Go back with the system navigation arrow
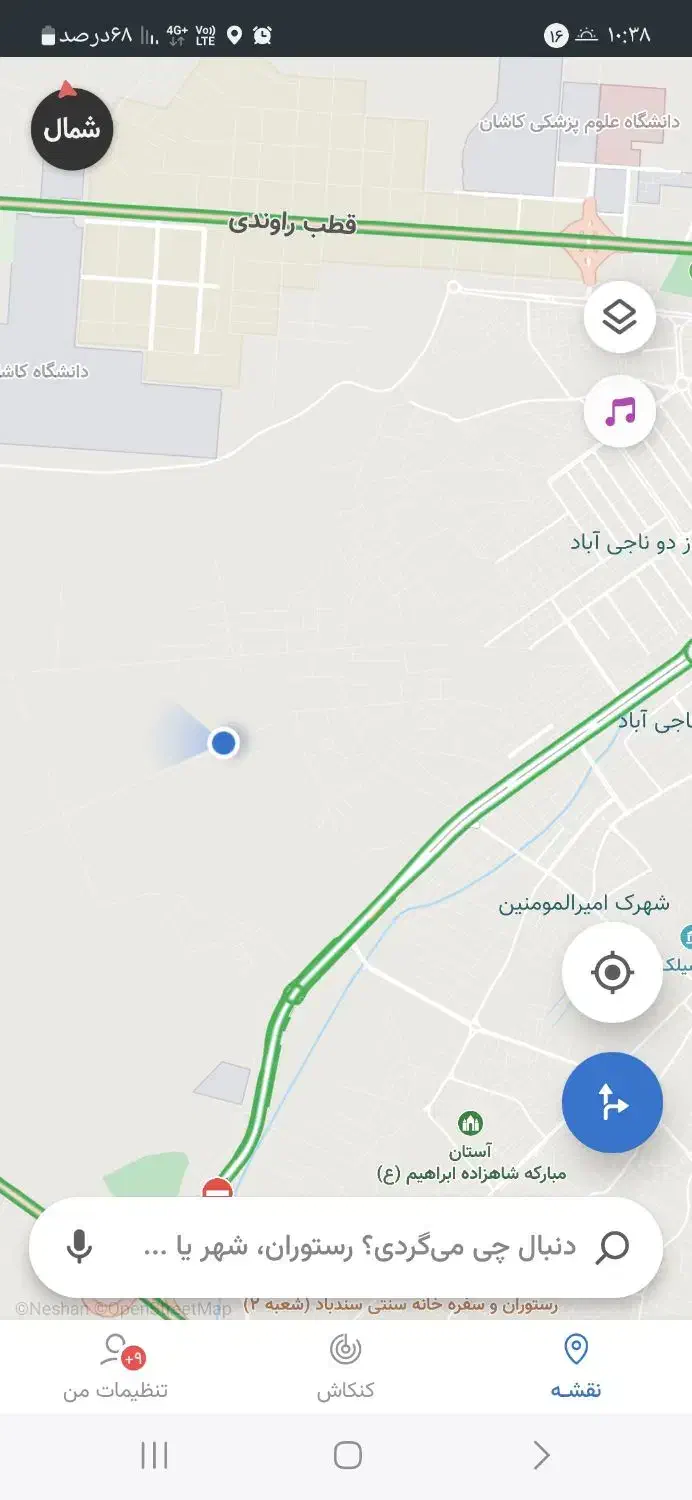 541,1455
